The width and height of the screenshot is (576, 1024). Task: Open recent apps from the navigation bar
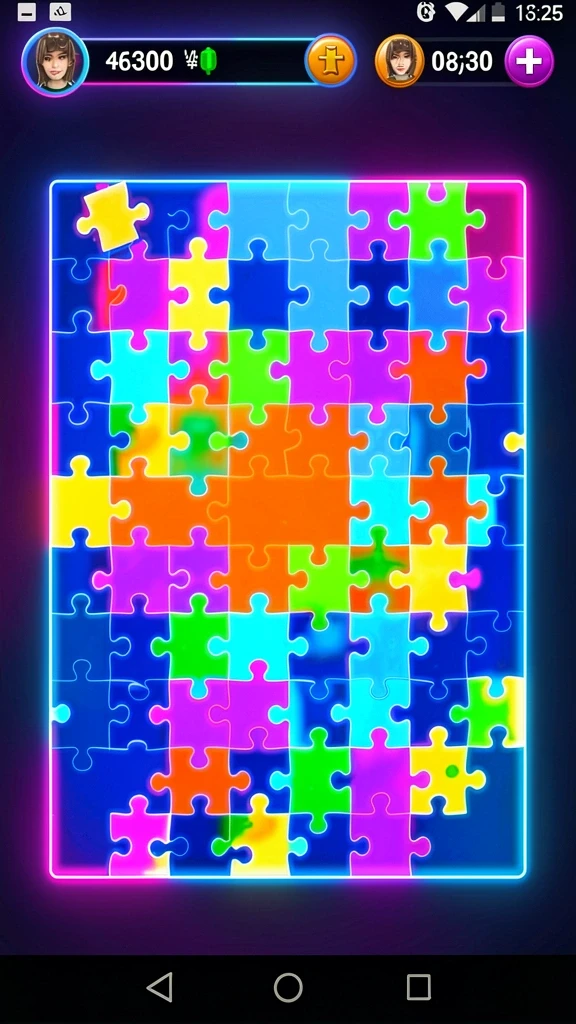419,987
